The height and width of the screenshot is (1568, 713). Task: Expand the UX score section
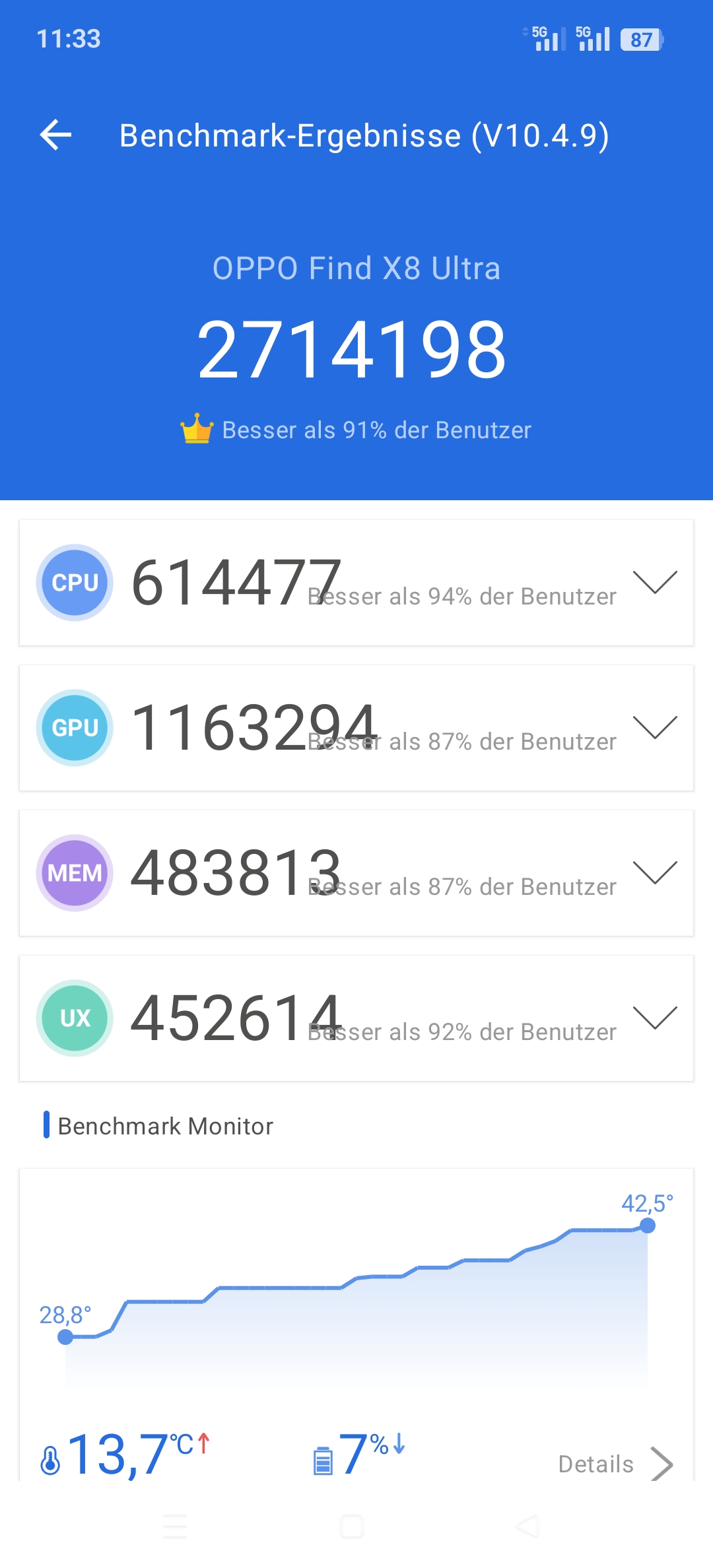click(655, 1018)
